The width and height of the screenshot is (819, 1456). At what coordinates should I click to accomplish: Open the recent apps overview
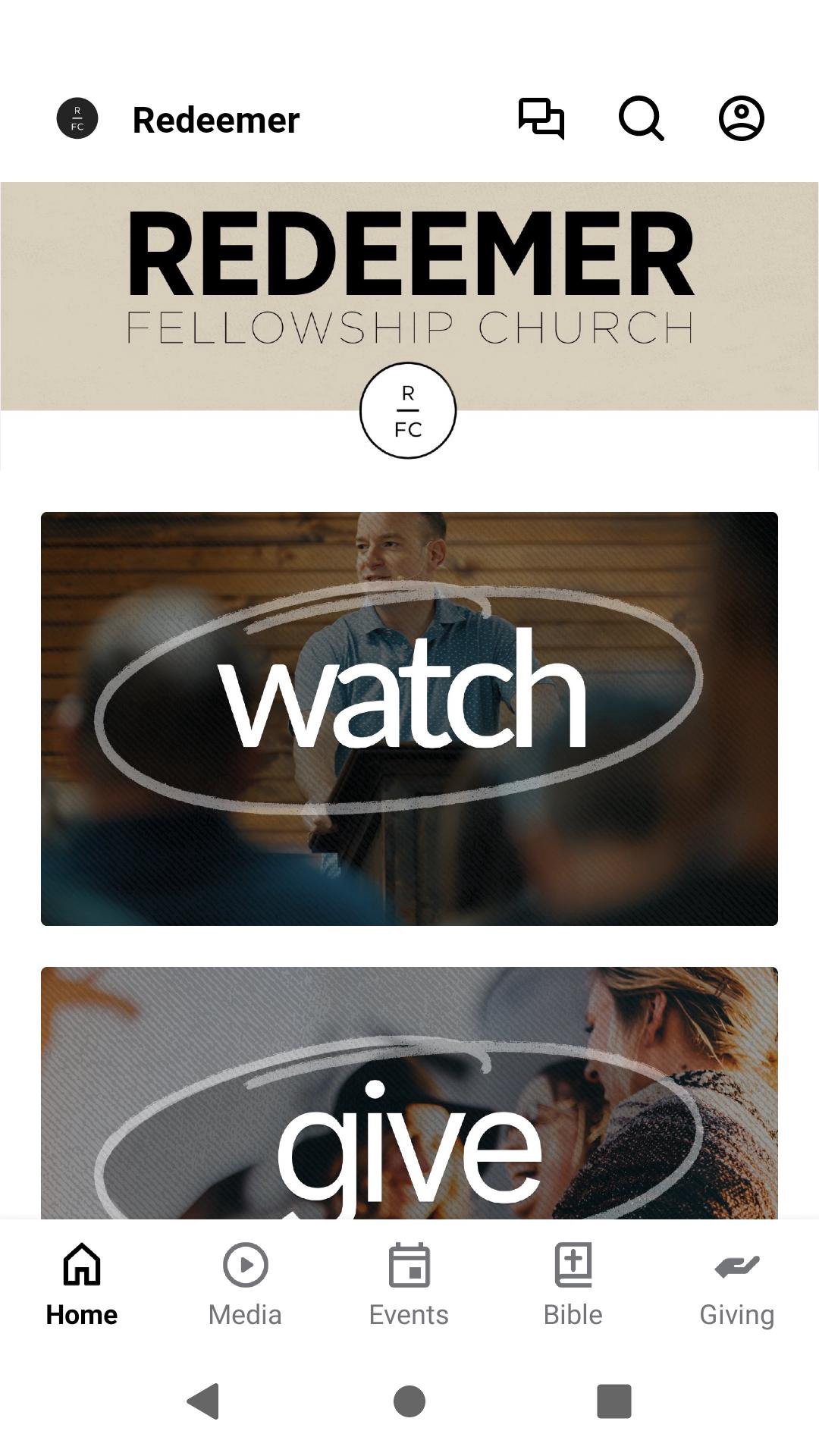[614, 1401]
